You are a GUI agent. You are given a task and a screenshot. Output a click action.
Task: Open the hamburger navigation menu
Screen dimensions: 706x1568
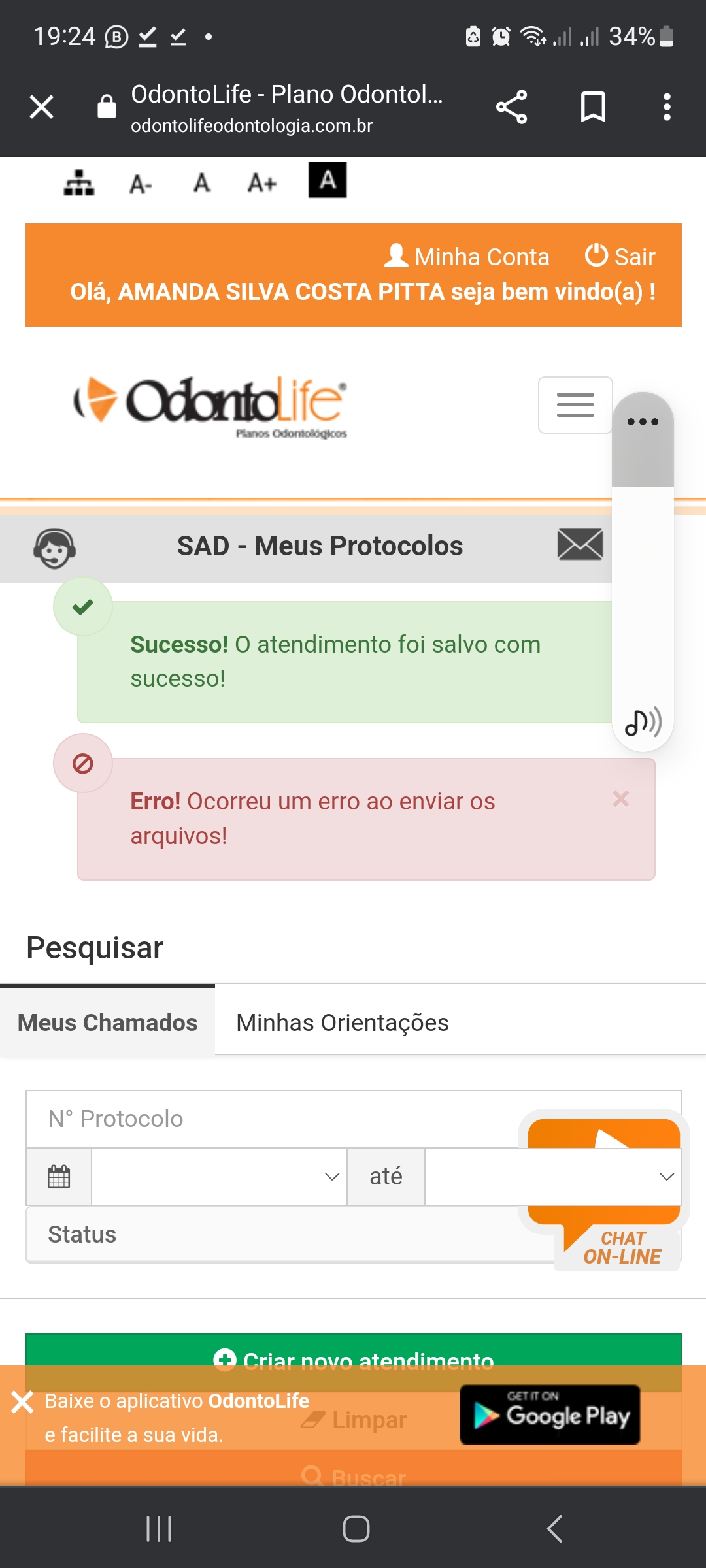(575, 405)
